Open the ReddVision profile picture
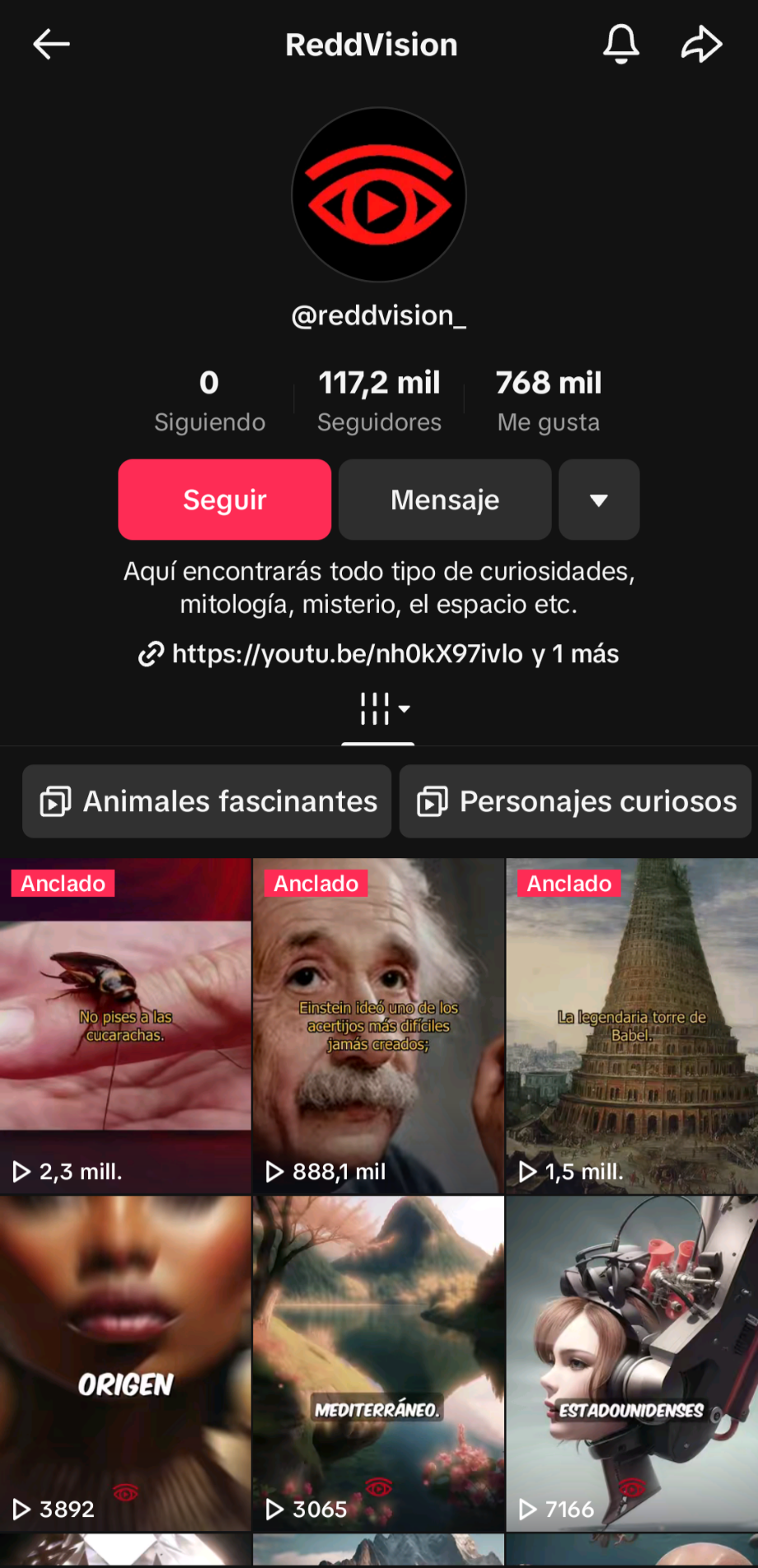 click(379, 195)
